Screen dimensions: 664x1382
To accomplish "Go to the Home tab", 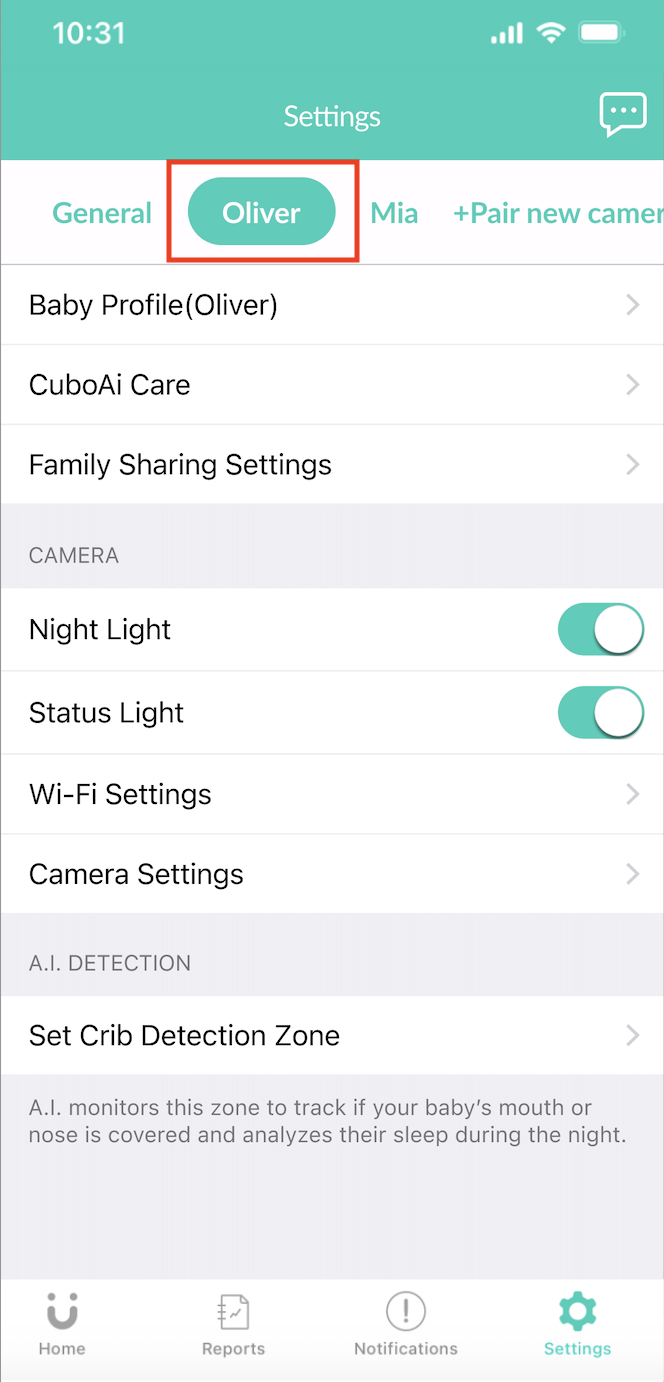I will point(62,1324).
